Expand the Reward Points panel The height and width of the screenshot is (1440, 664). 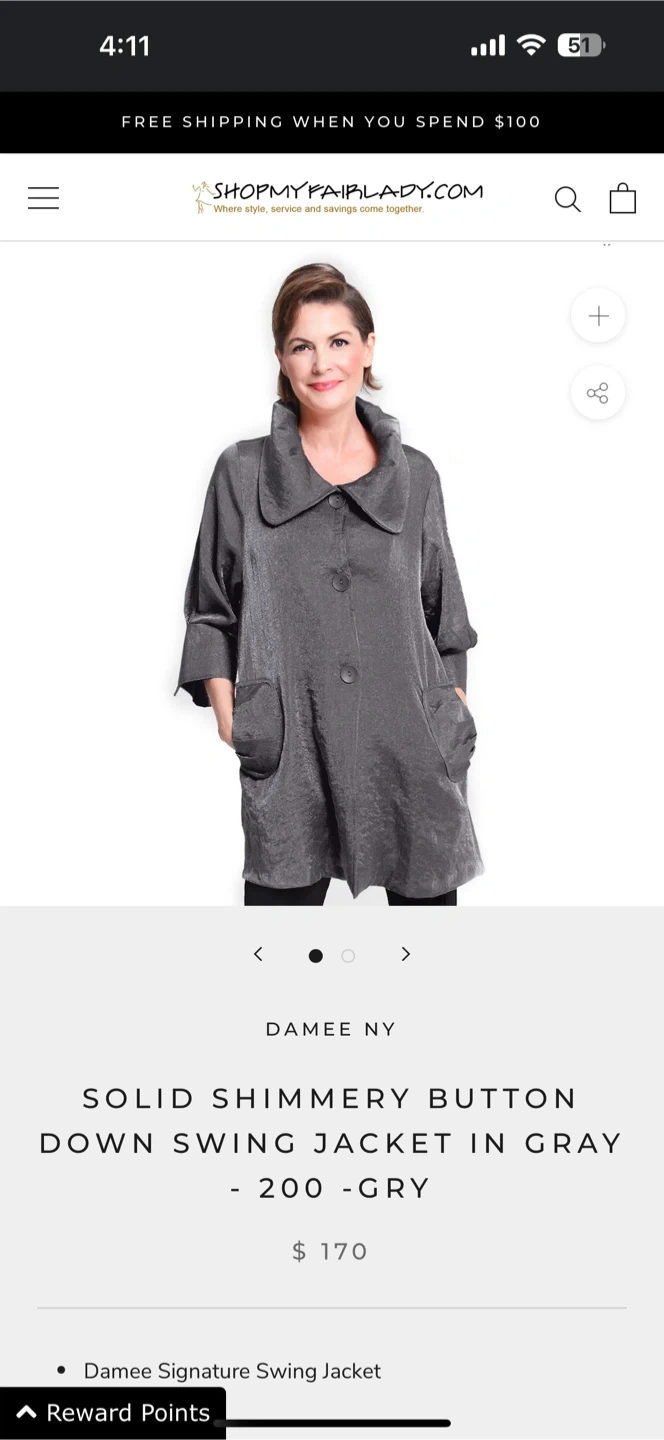pos(113,1412)
